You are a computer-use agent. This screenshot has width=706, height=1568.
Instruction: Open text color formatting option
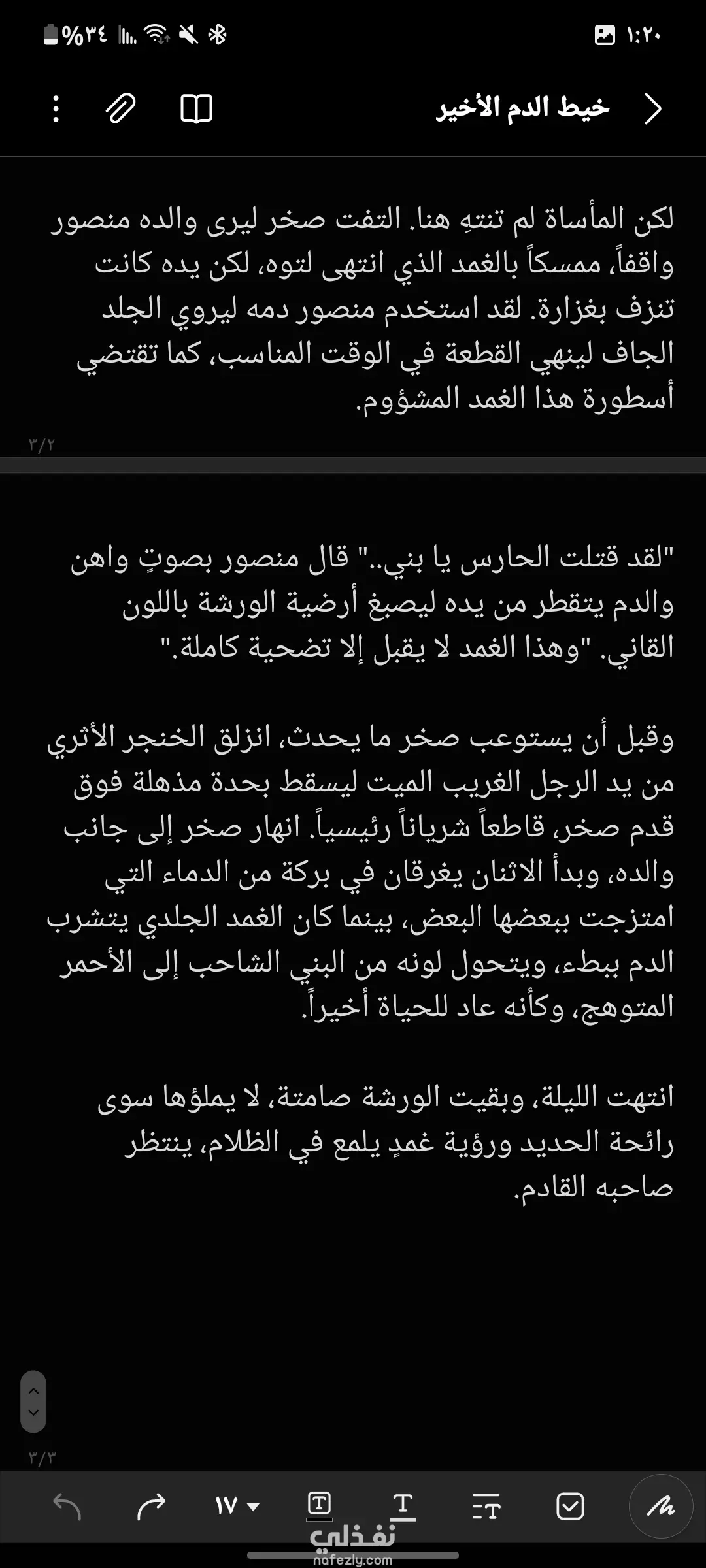click(403, 1507)
